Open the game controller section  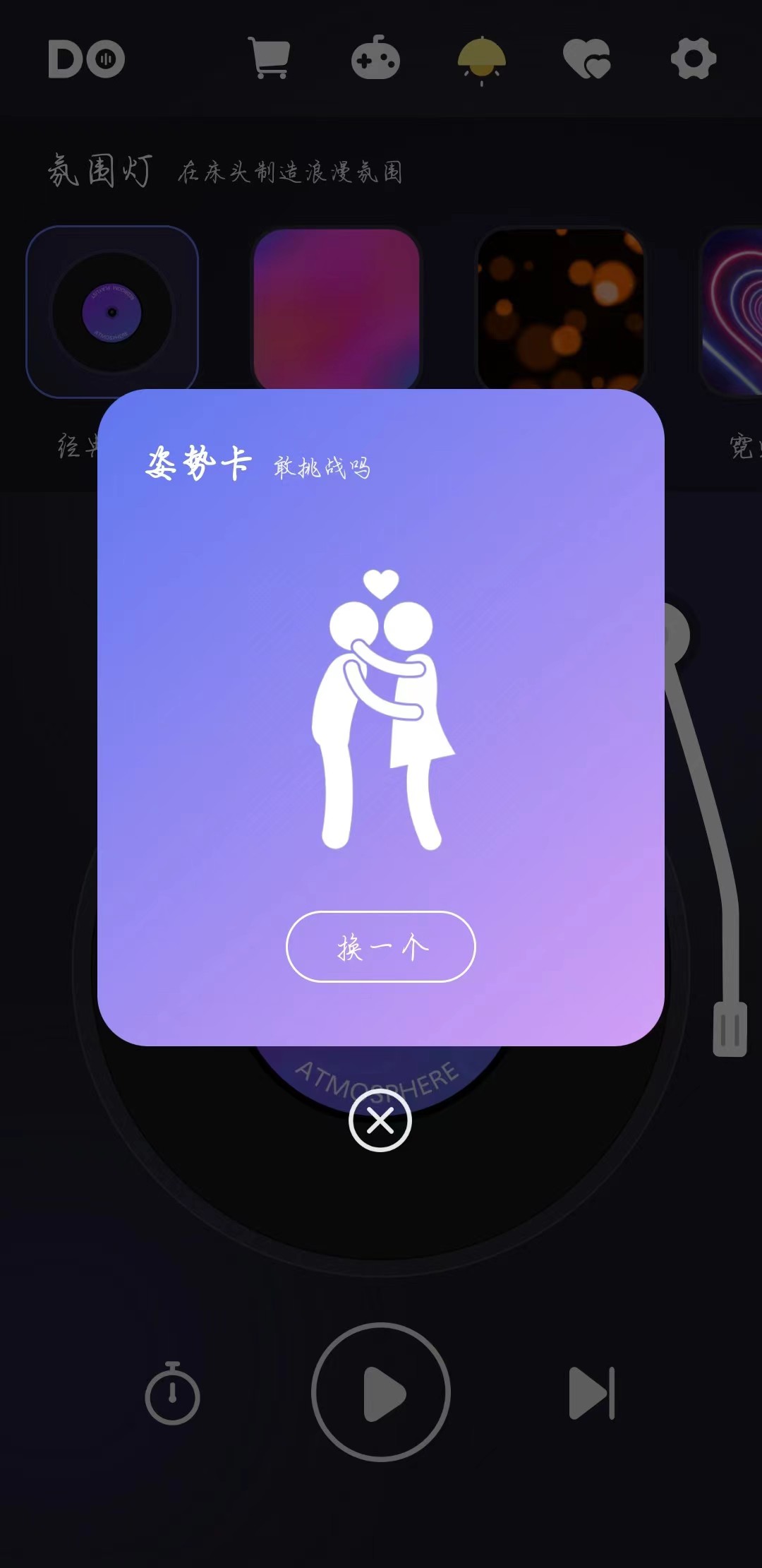[x=375, y=58]
